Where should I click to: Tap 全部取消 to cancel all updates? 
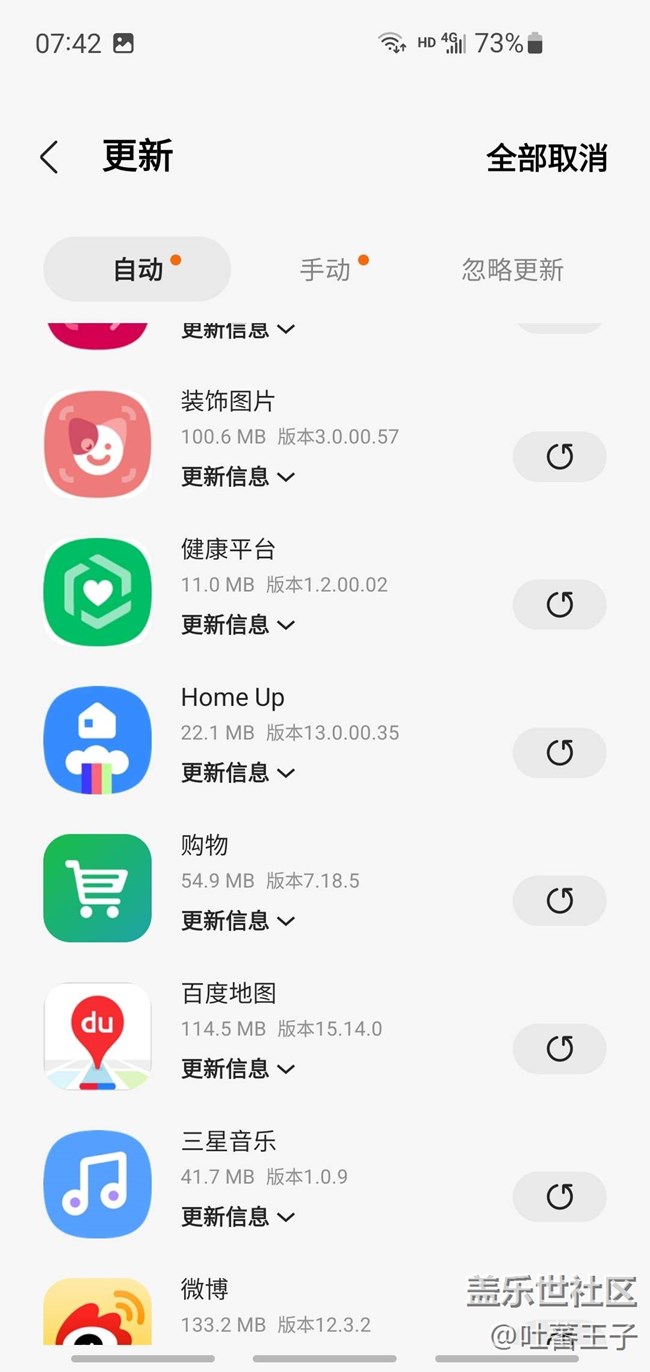(x=547, y=158)
